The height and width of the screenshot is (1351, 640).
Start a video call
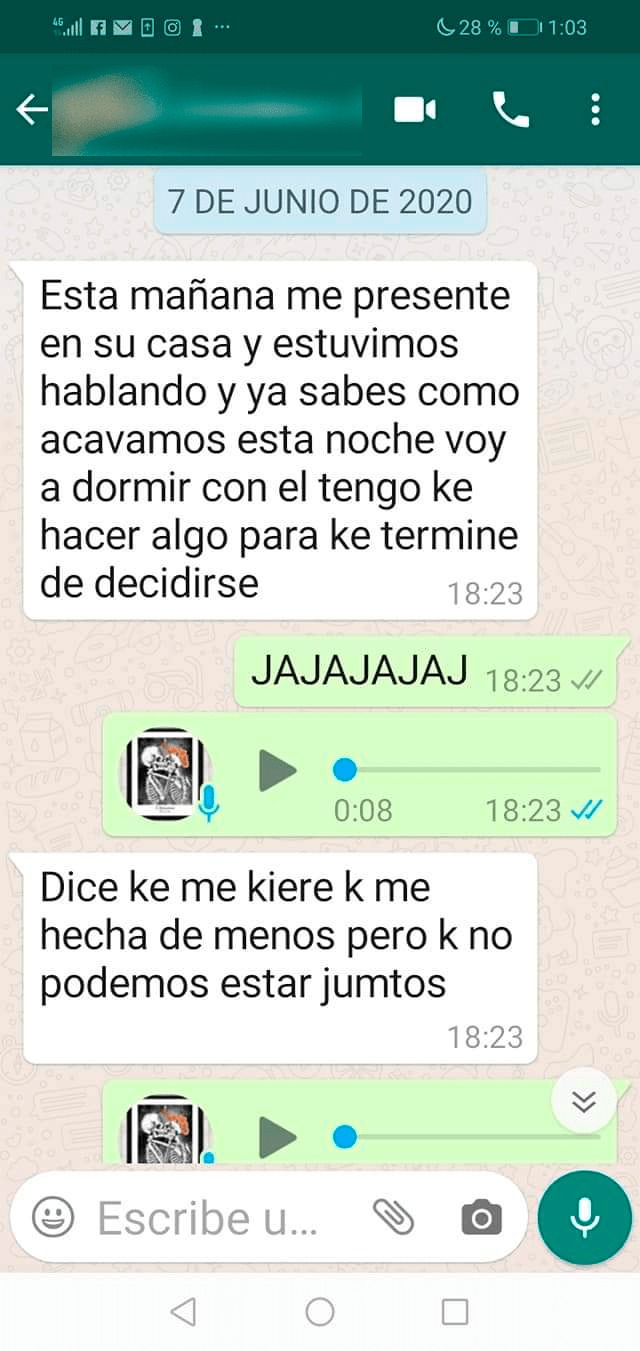pyautogui.click(x=415, y=110)
